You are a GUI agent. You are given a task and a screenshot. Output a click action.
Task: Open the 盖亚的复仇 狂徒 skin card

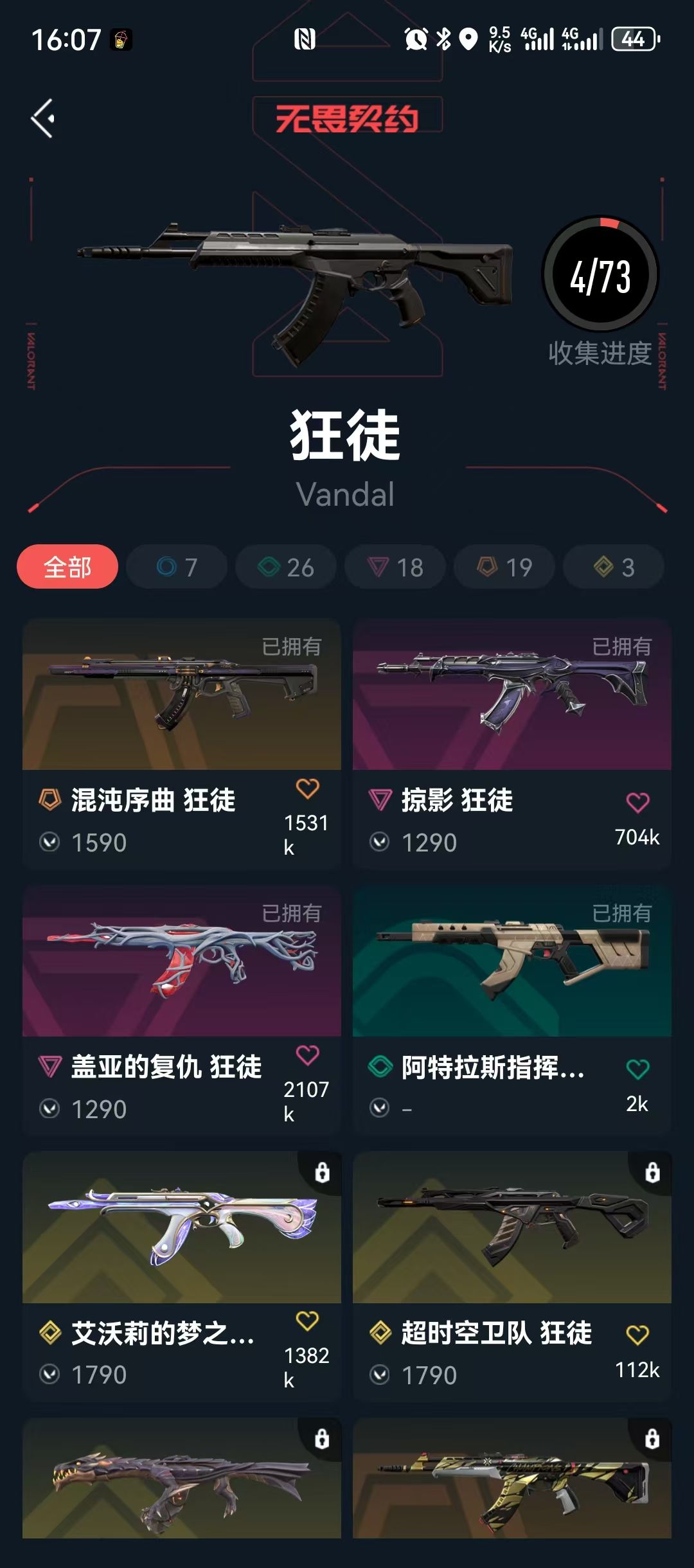click(x=182, y=1011)
